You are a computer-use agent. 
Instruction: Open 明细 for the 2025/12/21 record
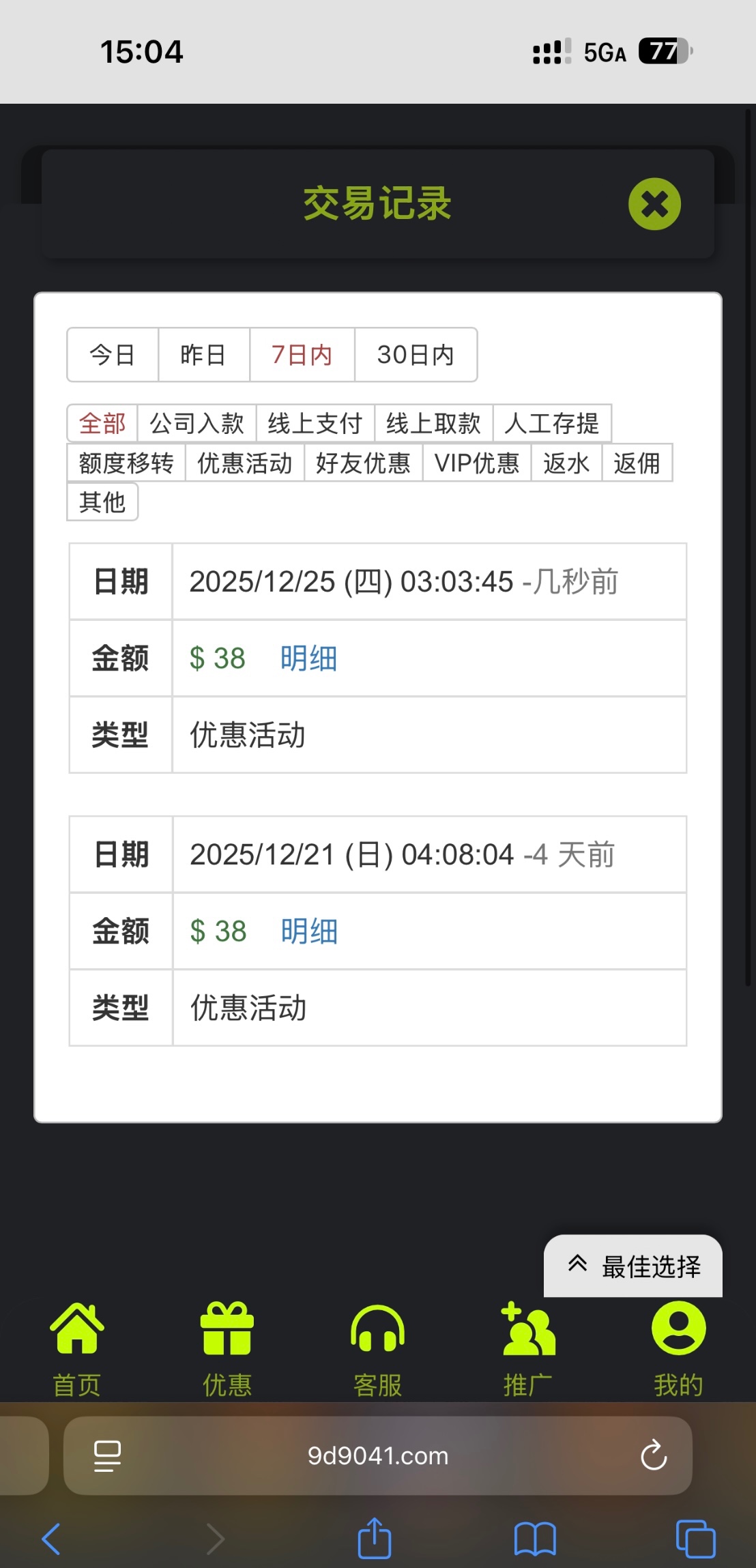pos(309,931)
